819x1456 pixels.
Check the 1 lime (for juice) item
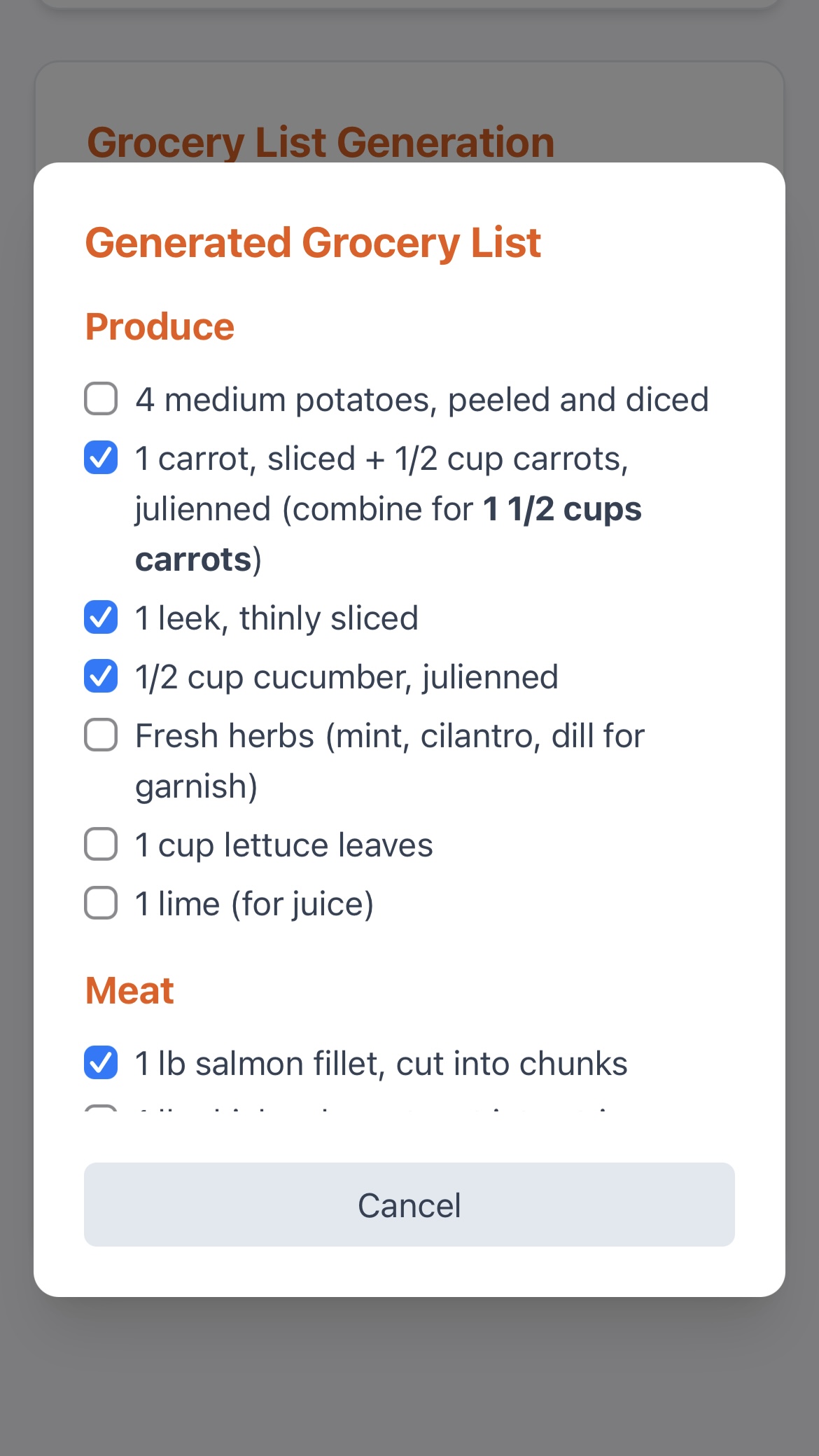tap(101, 903)
